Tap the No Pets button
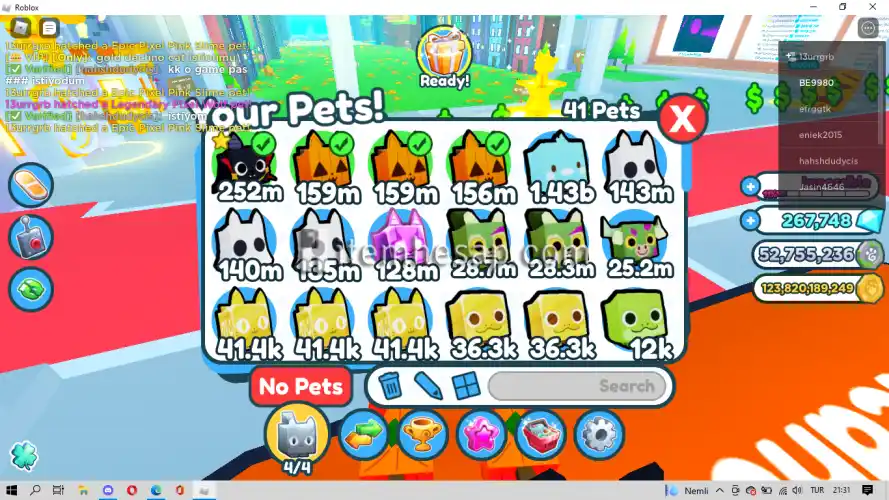 (302, 386)
